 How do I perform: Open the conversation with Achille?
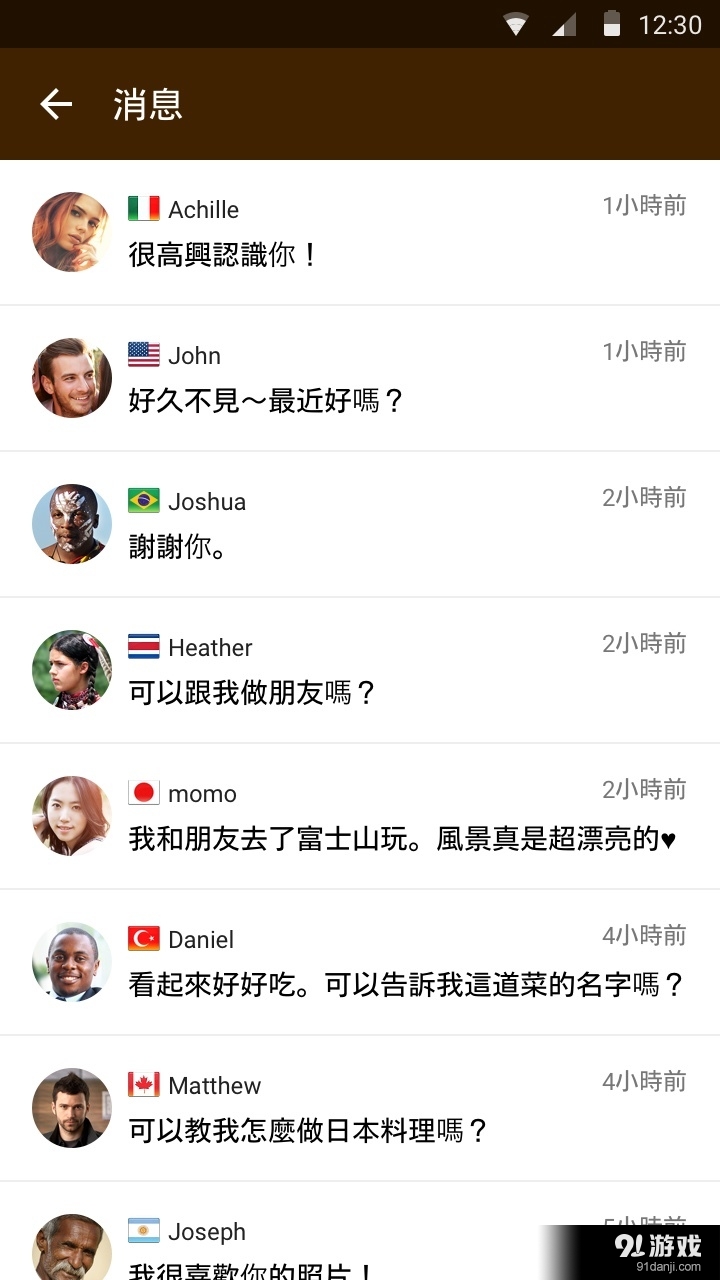pos(360,233)
